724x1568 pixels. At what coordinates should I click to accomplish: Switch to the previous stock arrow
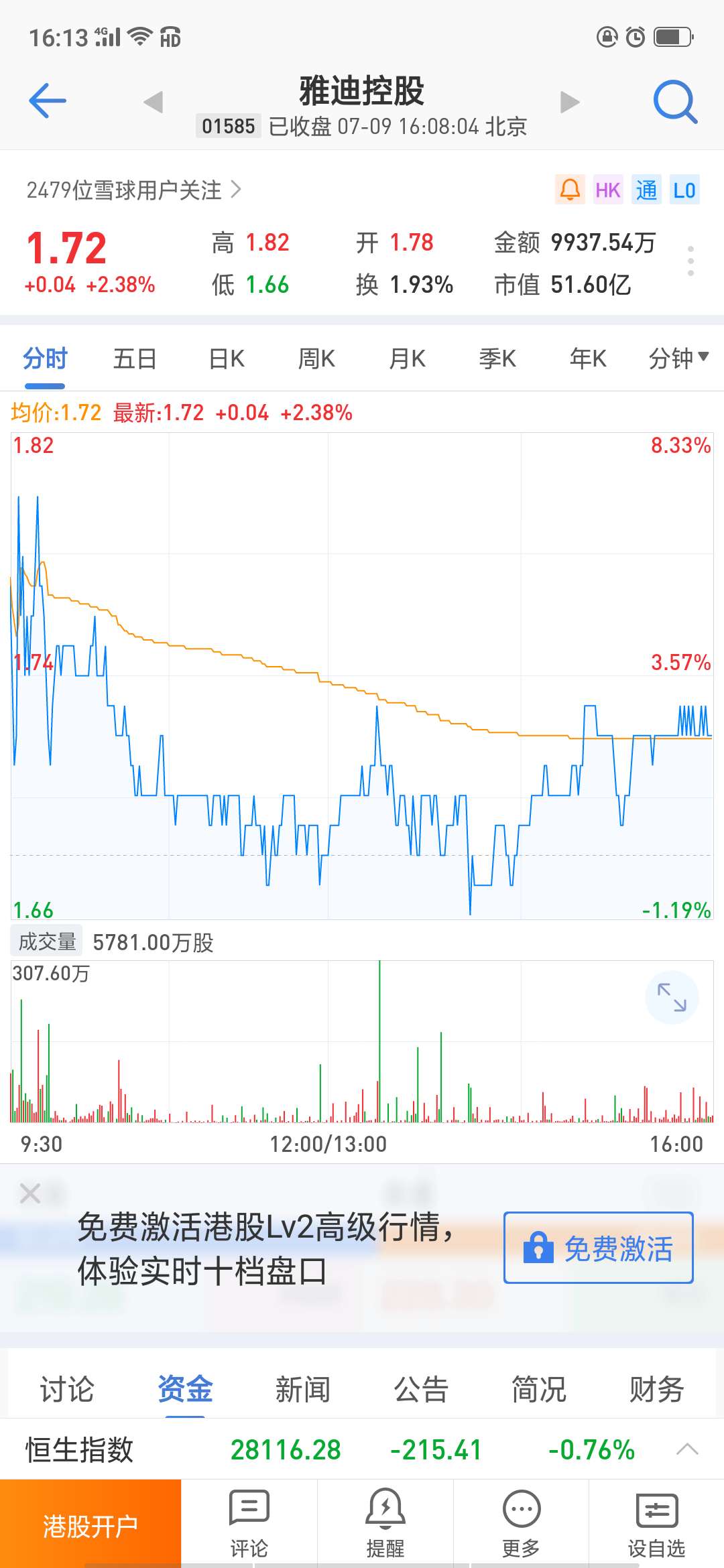tap(154, 102)
